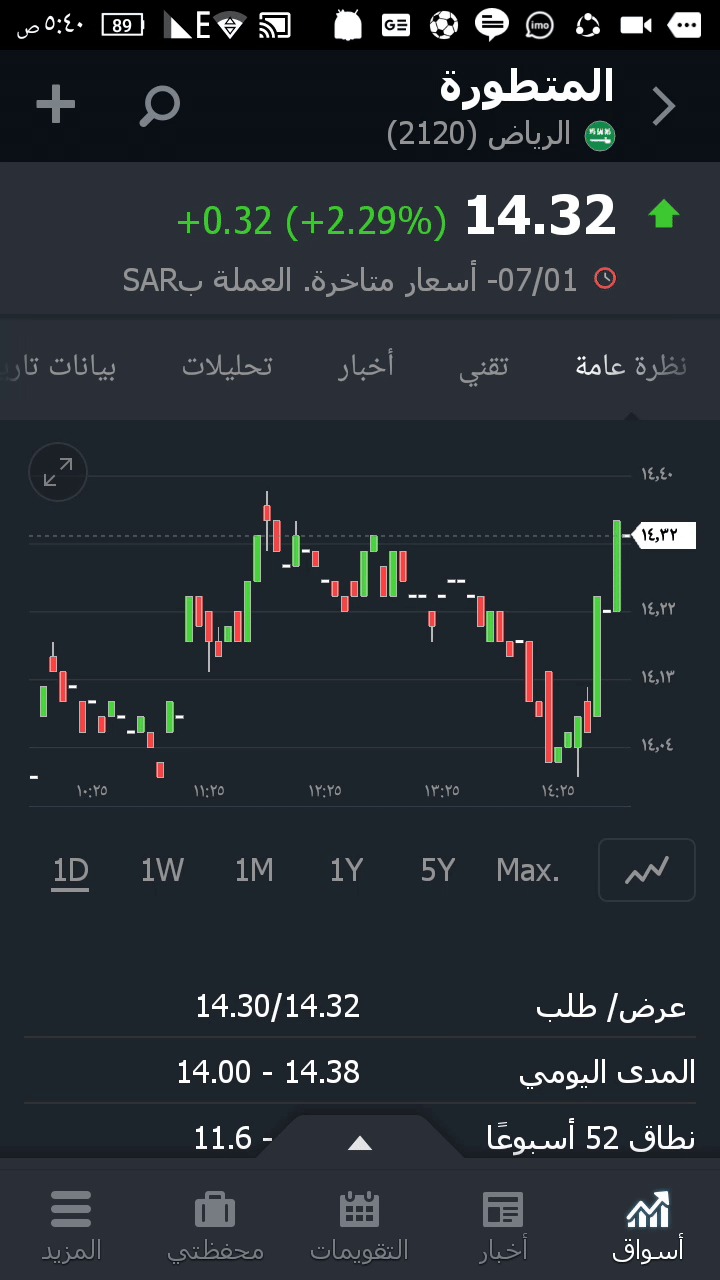Expand the chart to fullscreen

58,472
